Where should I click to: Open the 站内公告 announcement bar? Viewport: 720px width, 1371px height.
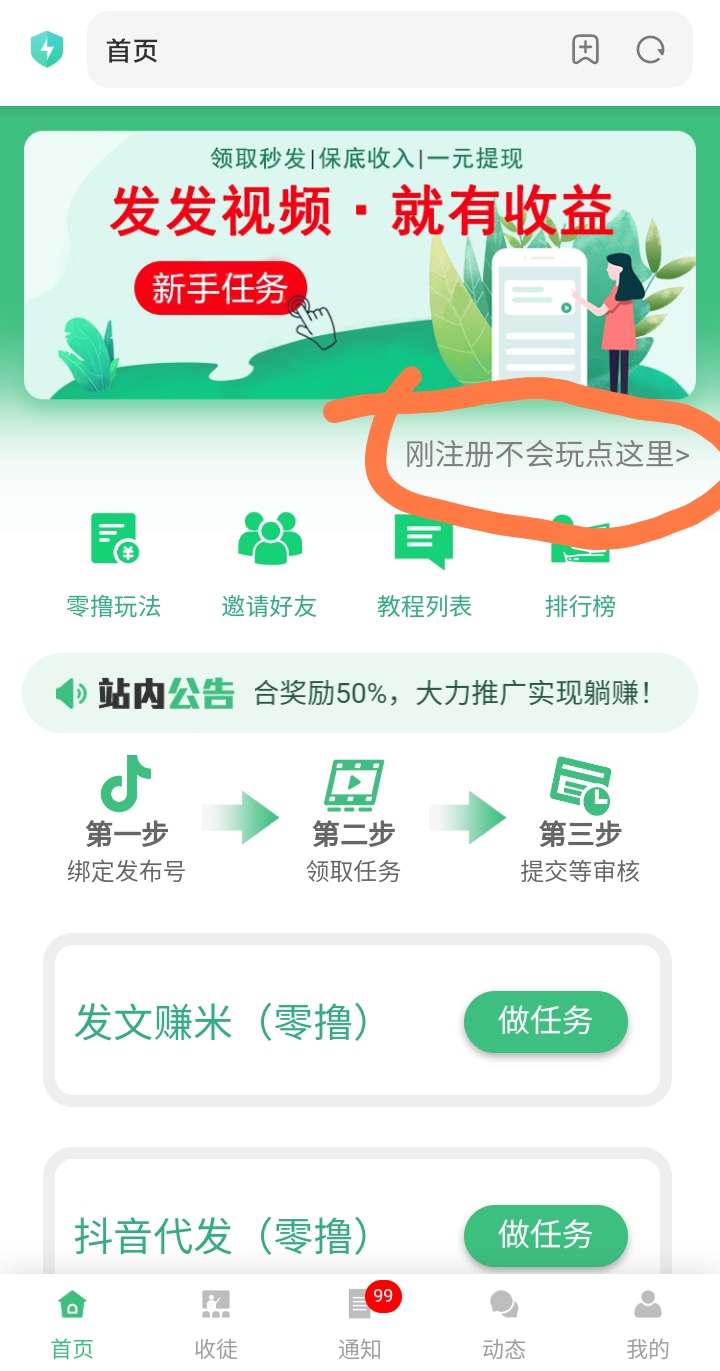click(360, 693)
